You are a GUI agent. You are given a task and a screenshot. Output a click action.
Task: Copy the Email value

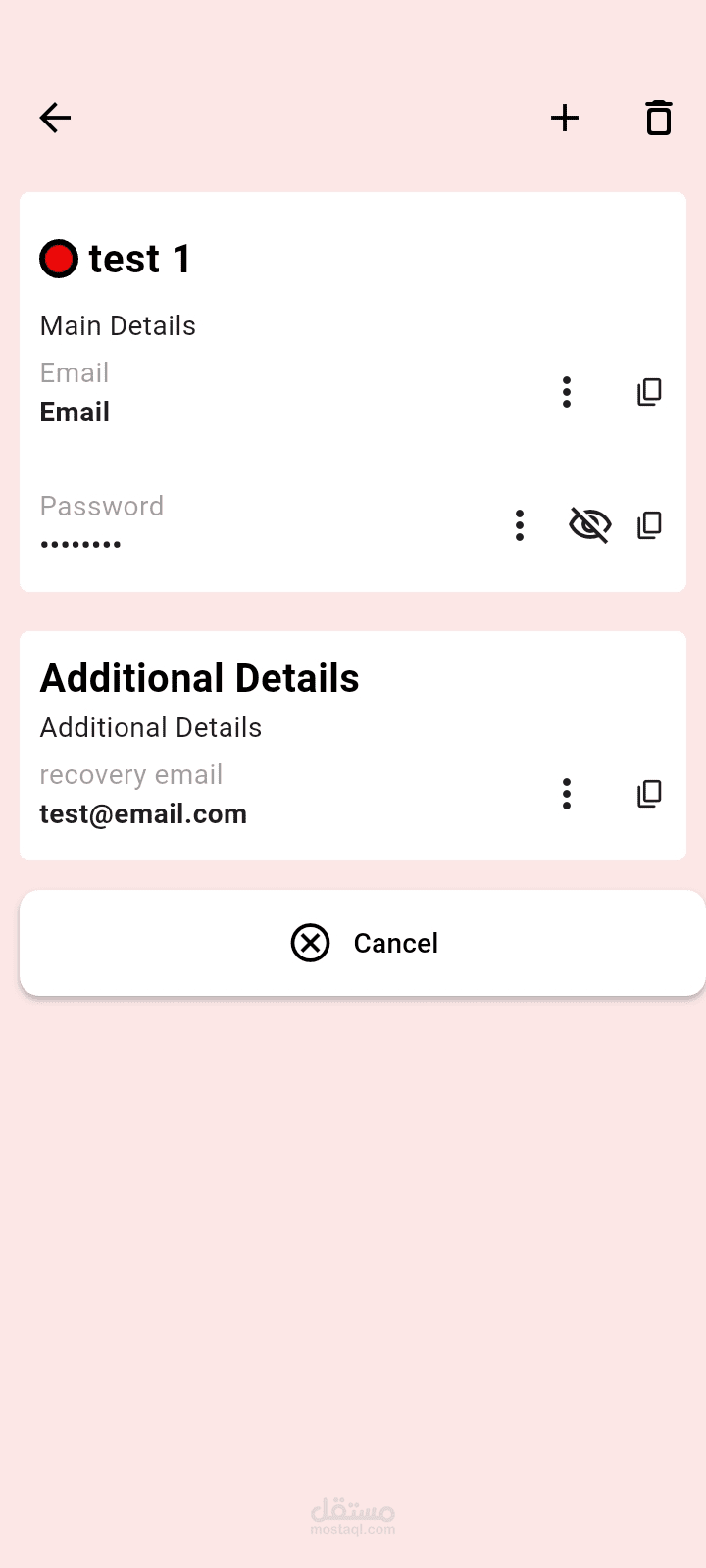[x=649, y=392]
